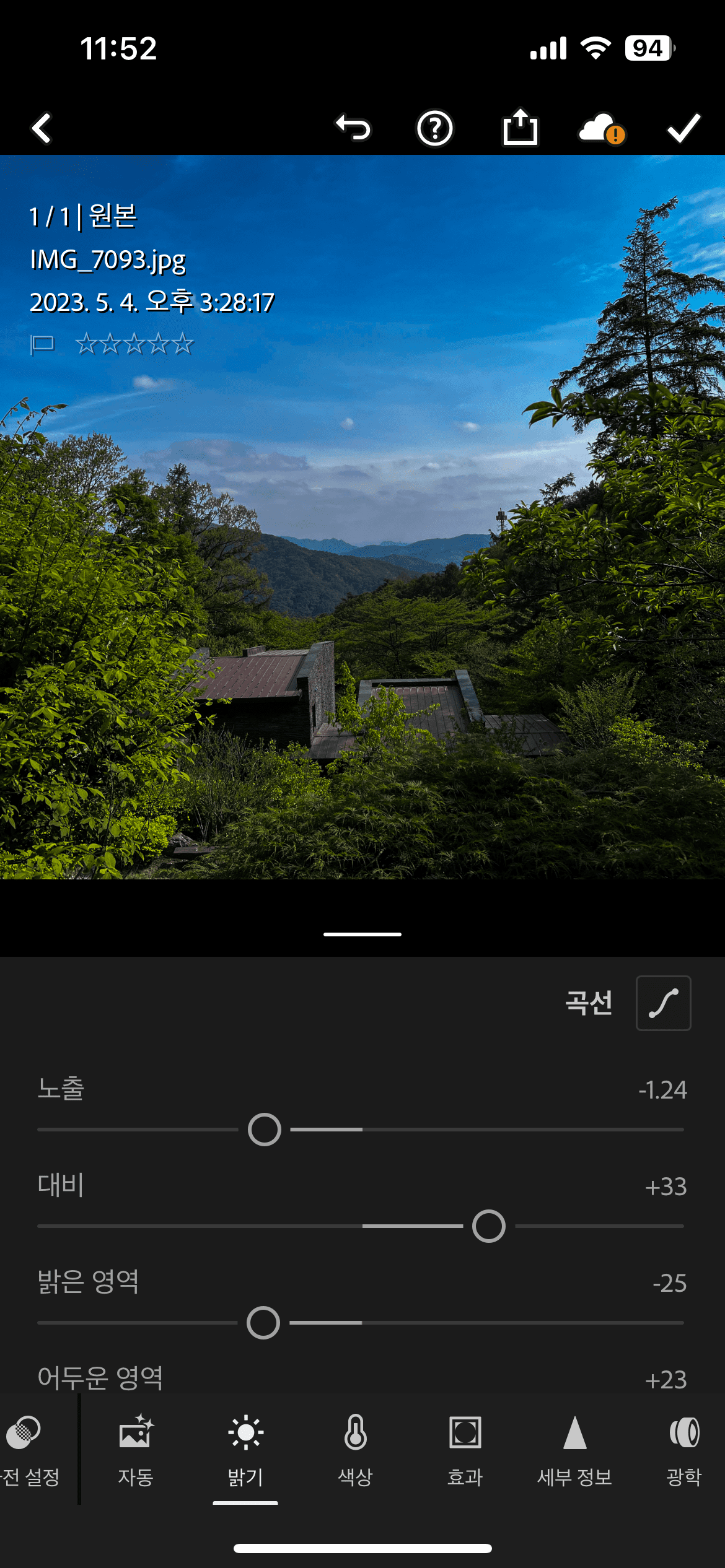Adjust the 노출 (Exposure) slider knob

265,1130
